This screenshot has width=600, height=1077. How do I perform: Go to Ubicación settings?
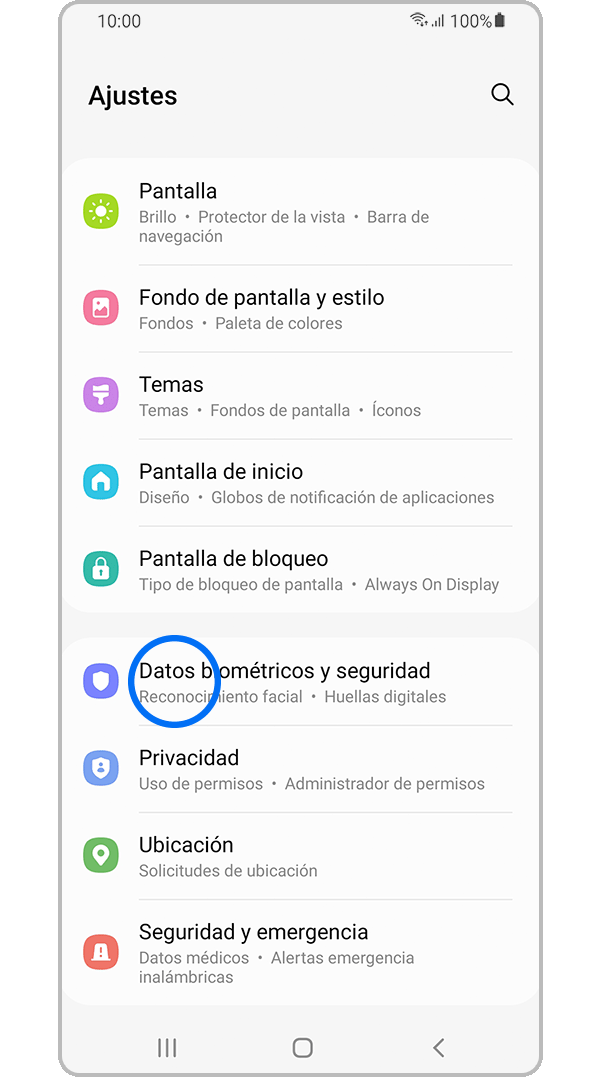click(x=300, y=856)
